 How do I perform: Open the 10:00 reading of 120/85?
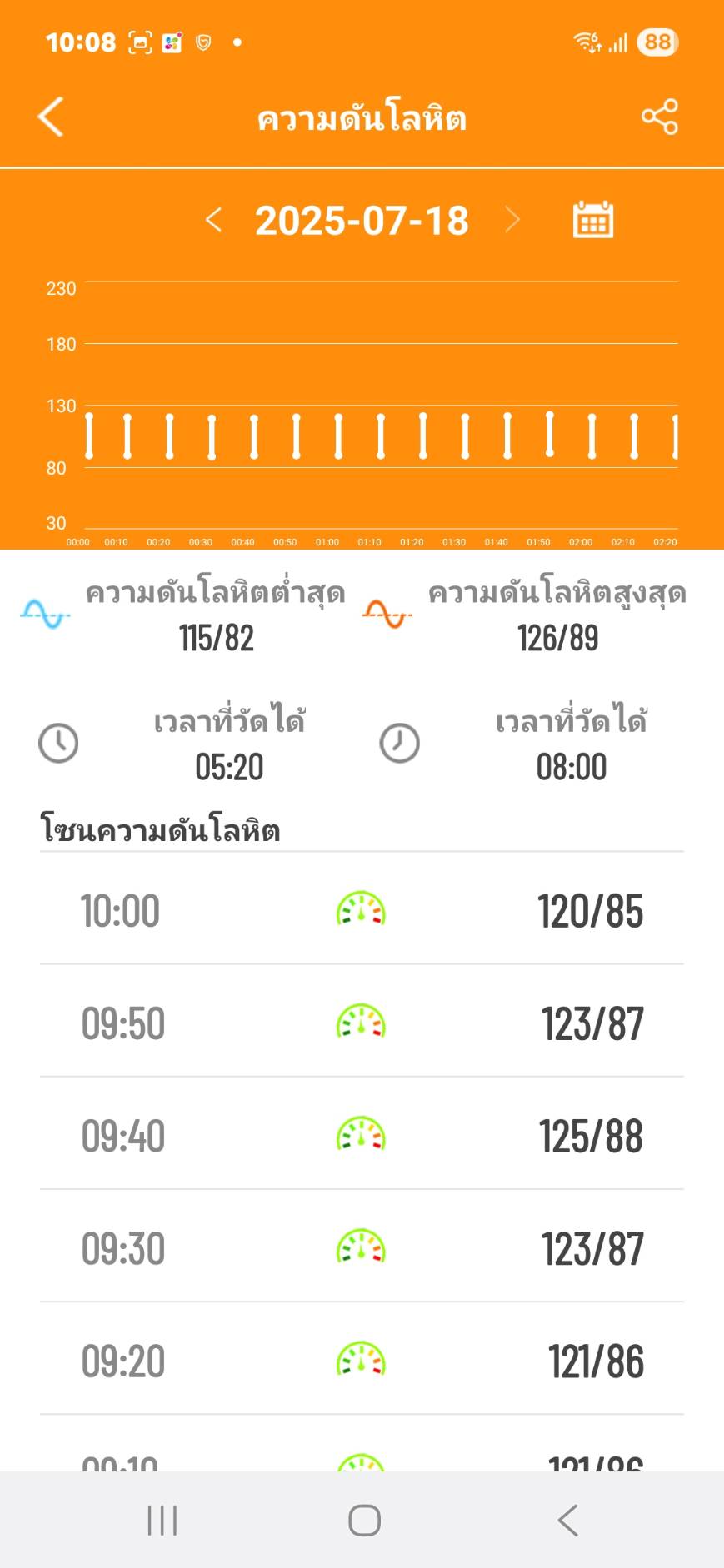point(362,908)
